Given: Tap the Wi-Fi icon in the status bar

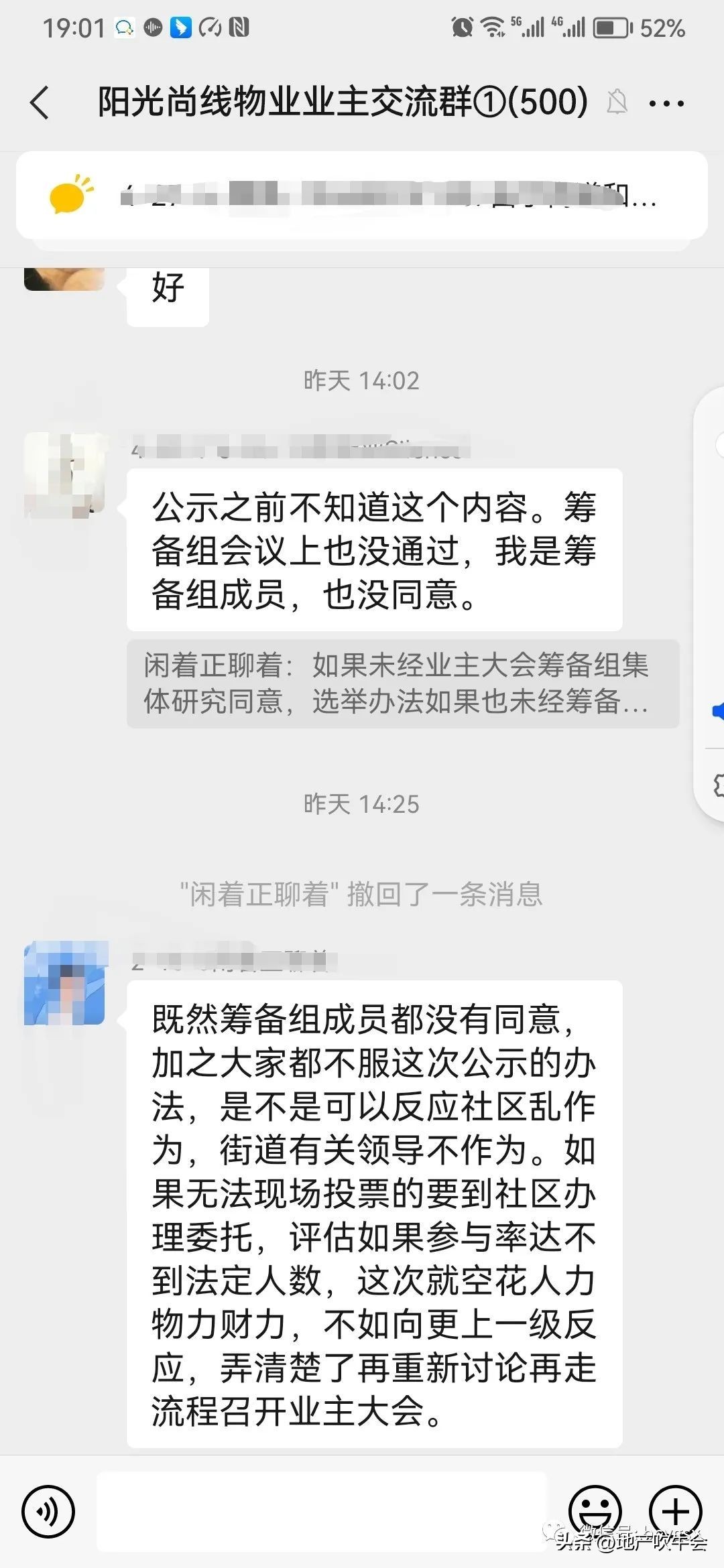Looking at the screenshot, I should (494, 27).
